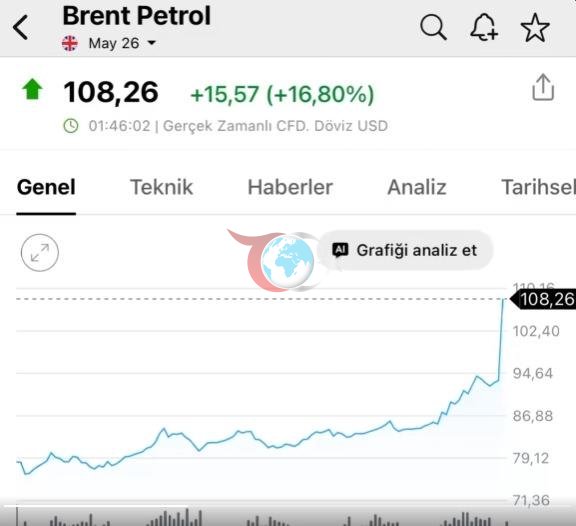Open the May 26 contract dropdown
Screen dimensions: 576x526
pyautogui.click(x=122, y=43)
